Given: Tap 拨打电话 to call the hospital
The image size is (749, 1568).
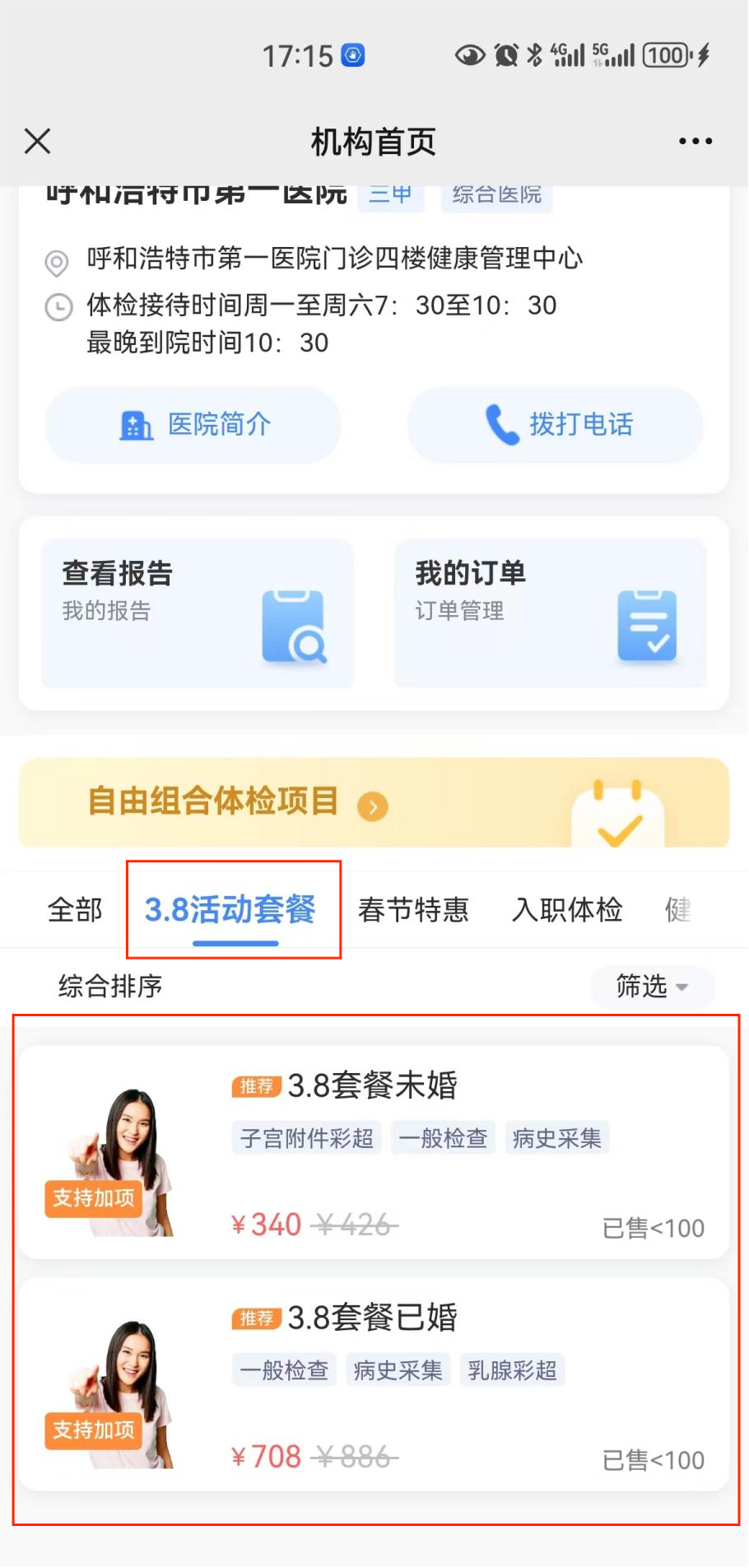Looking at the screenshot, I should (556, 425).
